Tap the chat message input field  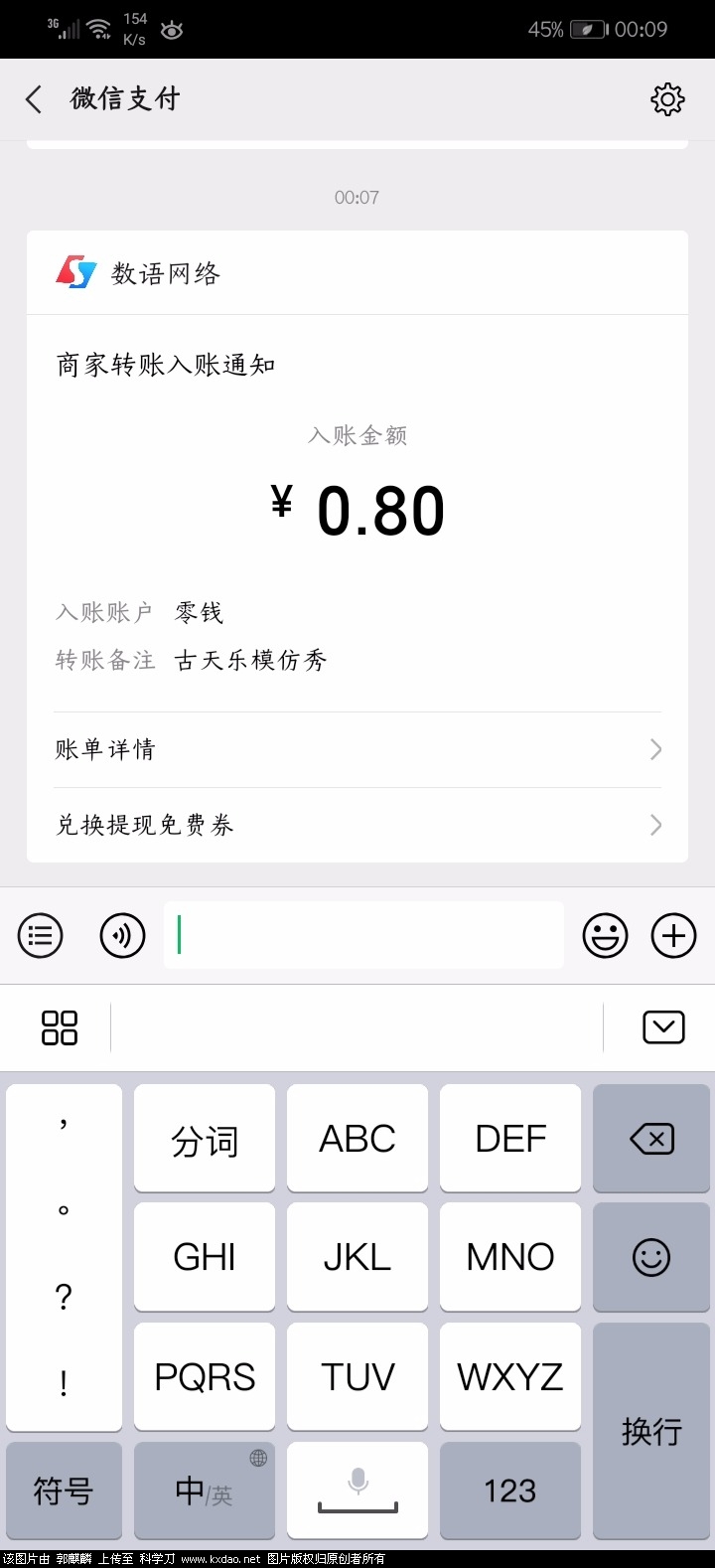[363, 935]
